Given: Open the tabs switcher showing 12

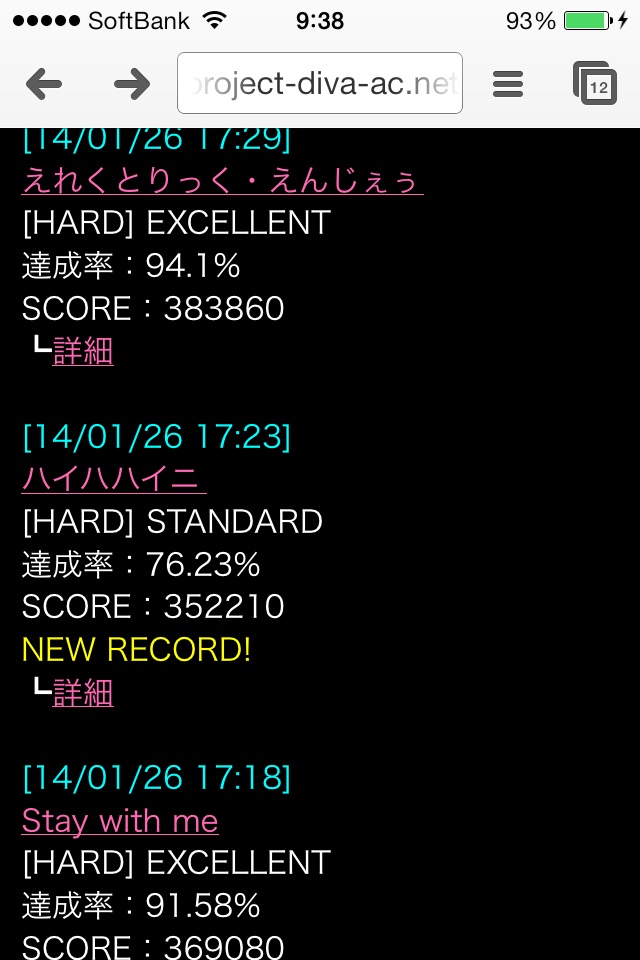Looking at the screenshot, I should pyautogui.click(x=596, y=84).
